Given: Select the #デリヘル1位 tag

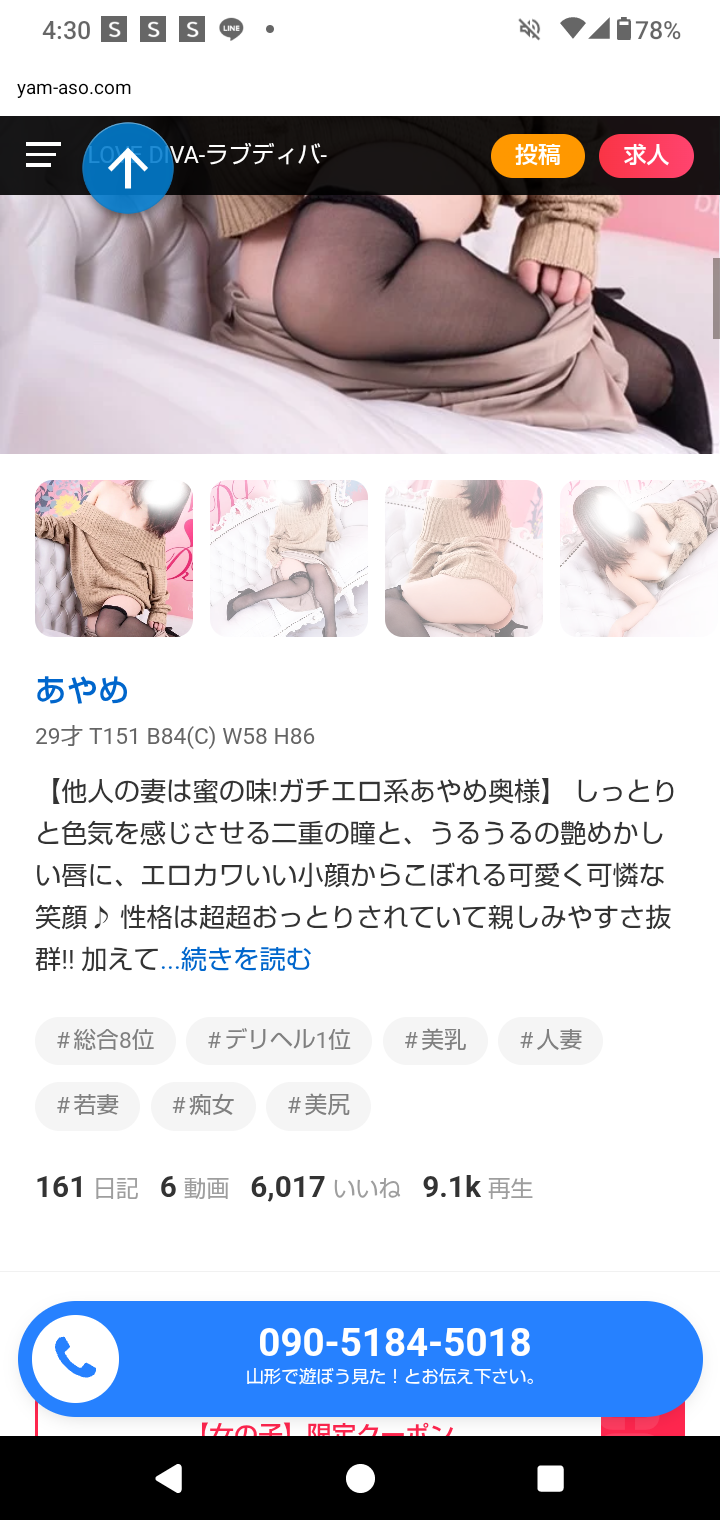Looking at the screenshot, I should click(279, 1040).
